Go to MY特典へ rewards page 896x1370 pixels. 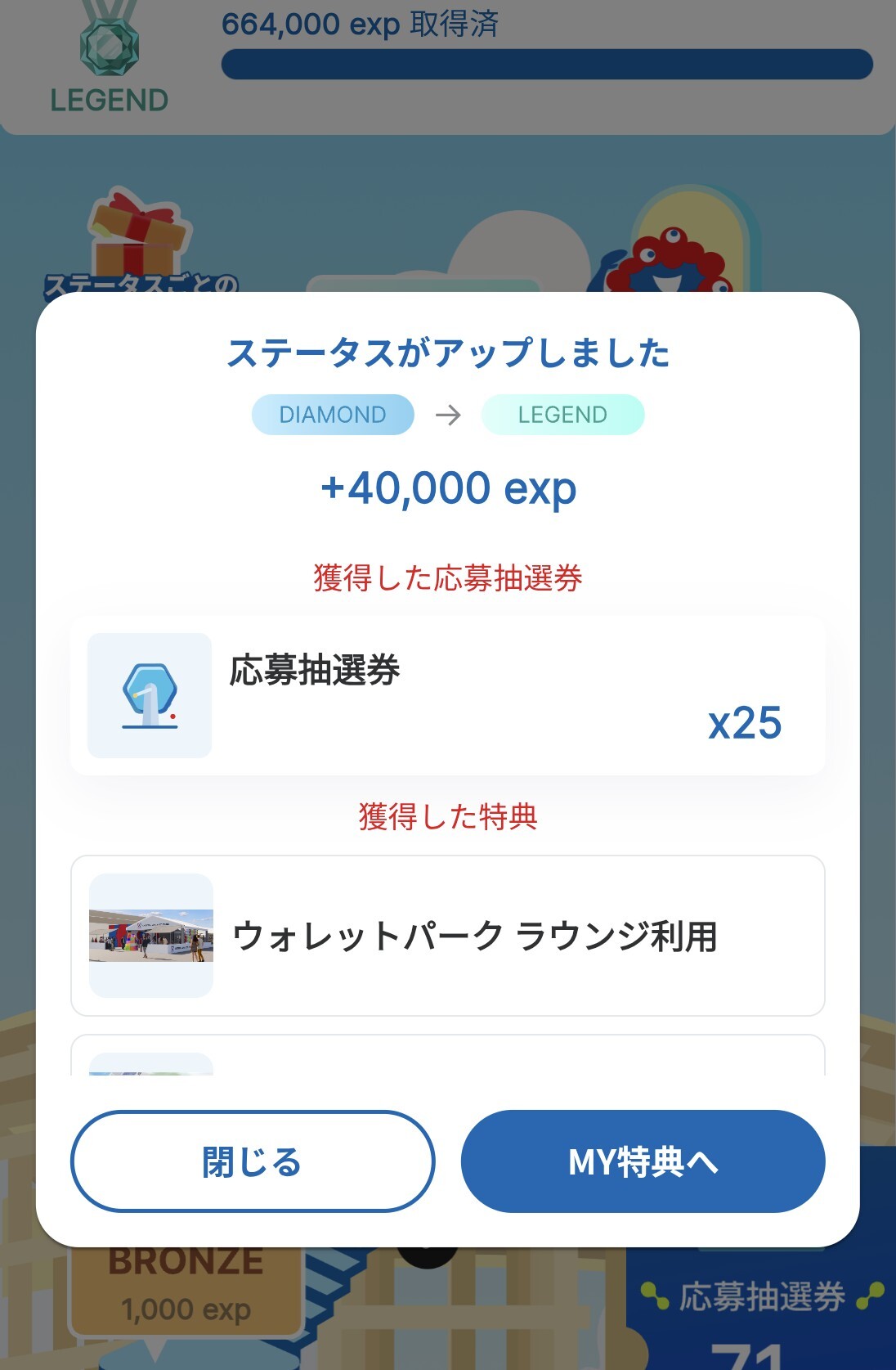tap(643, 1161)
